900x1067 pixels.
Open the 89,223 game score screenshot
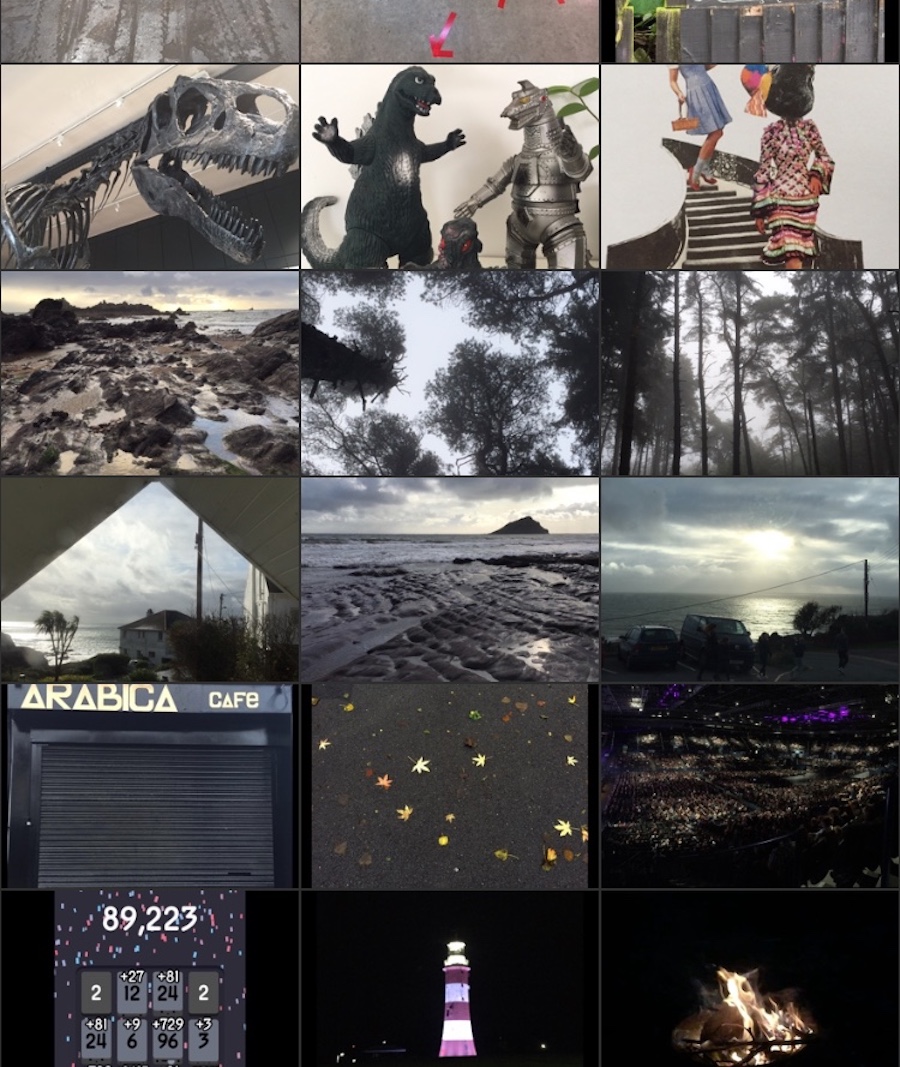tap(150, 980)
